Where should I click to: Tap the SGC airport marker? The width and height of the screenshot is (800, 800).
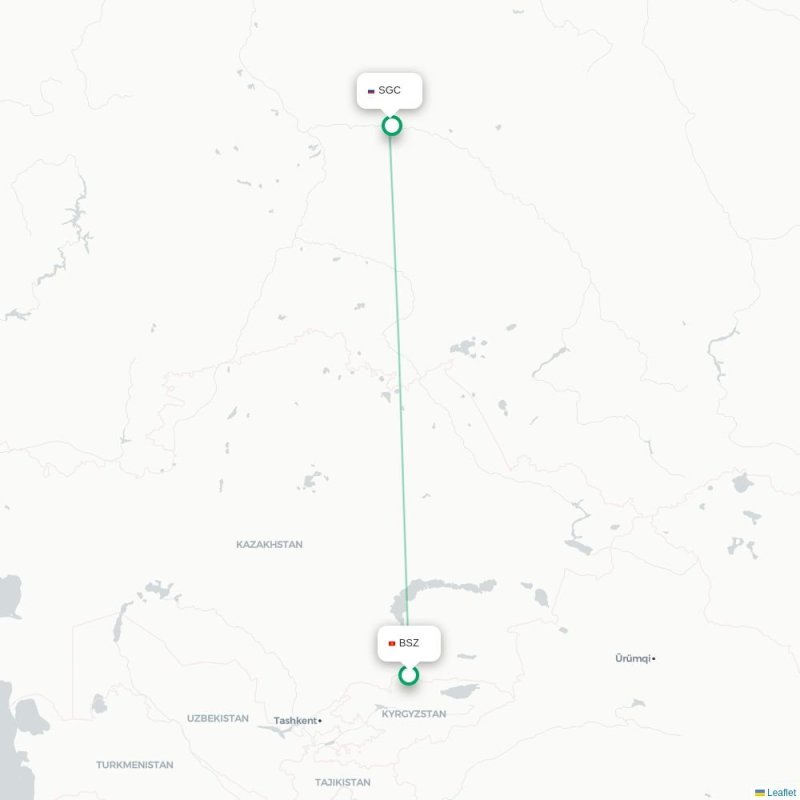pos(392,125)
